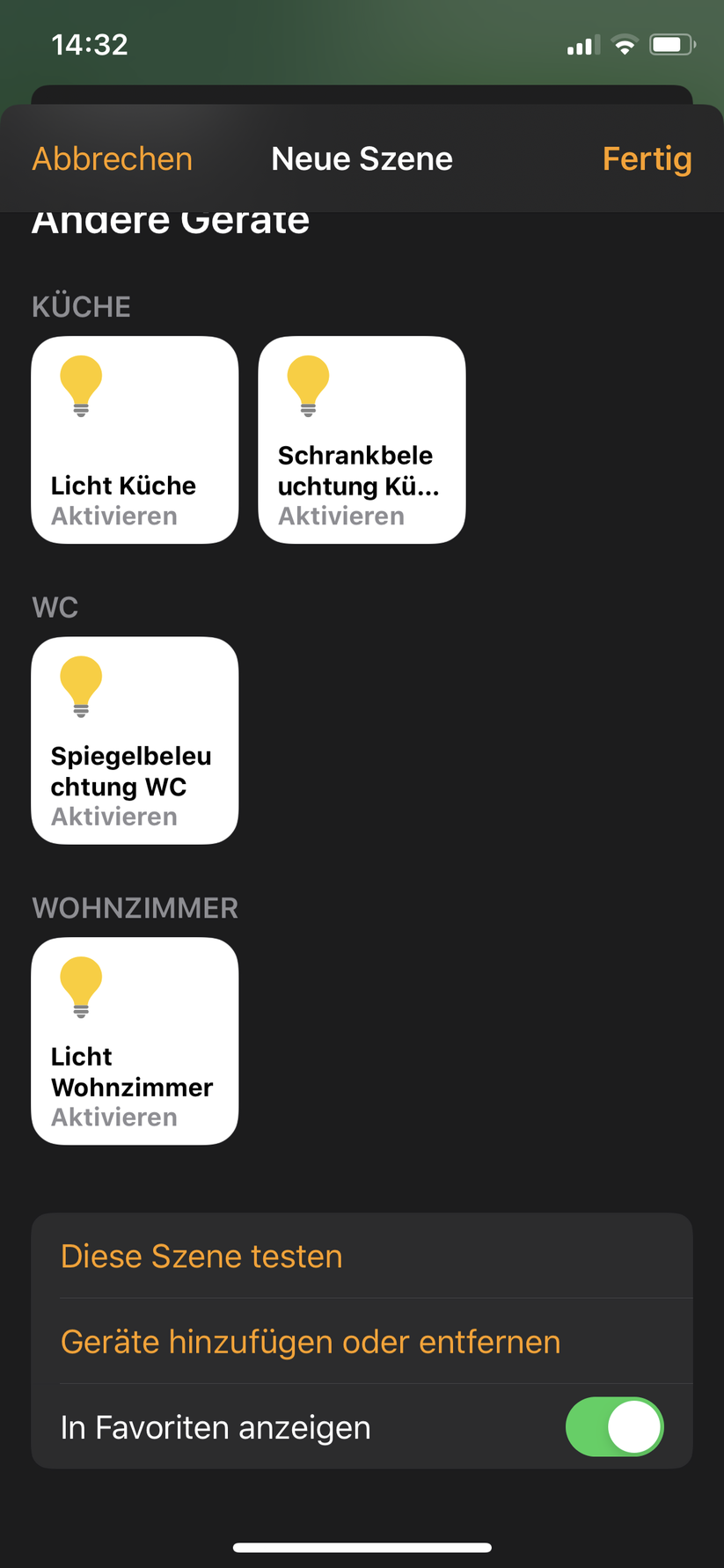Tap the Licht Wohnzimmer device tile

134,1041
